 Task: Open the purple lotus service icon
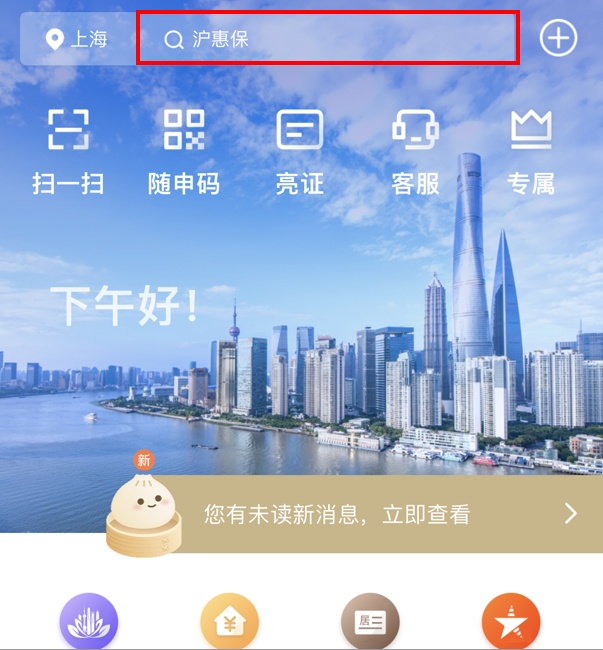89,622
